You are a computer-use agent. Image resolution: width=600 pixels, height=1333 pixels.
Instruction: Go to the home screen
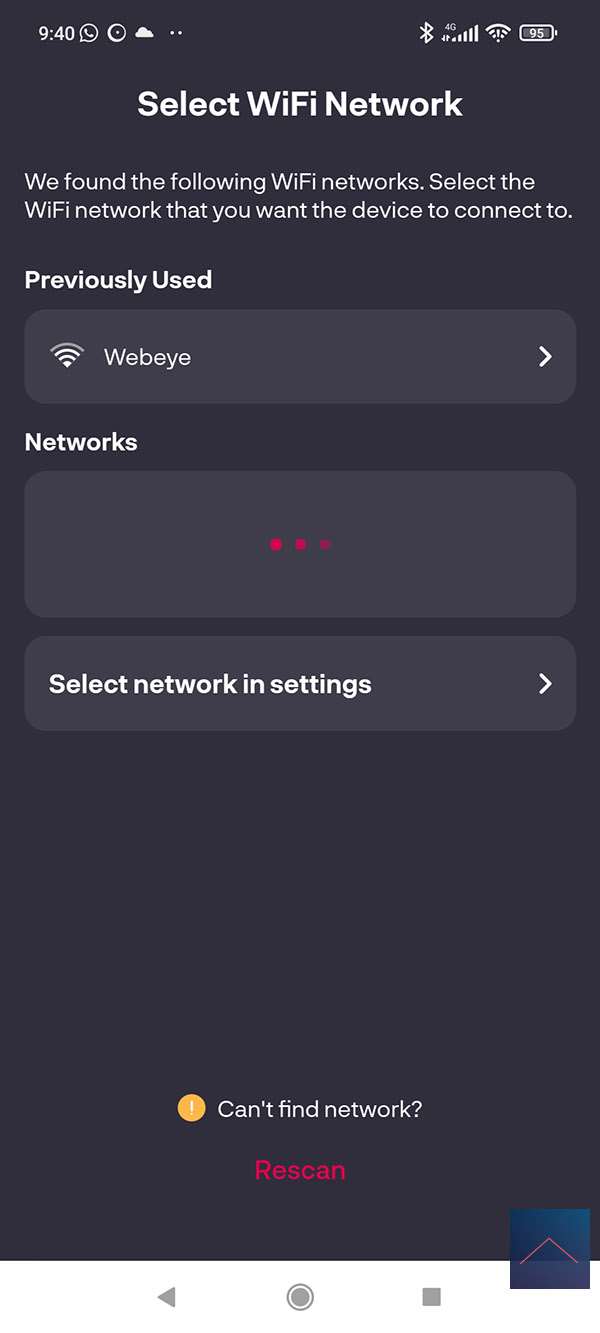click(x=300, y=1297)
